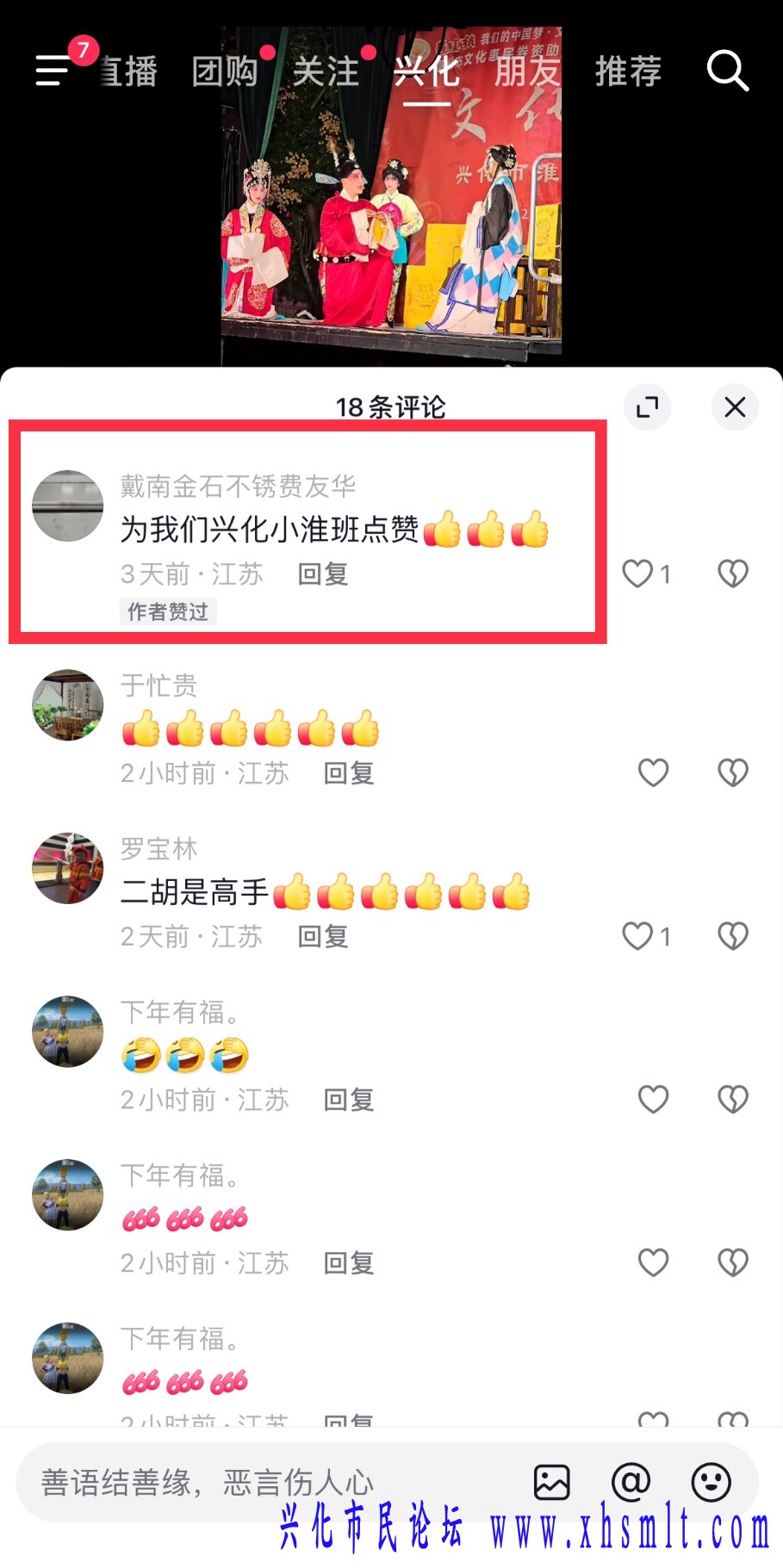Reply to 罗宝林's comment
The width and height of the screenshot is (783, 1568).
[322, 936]
